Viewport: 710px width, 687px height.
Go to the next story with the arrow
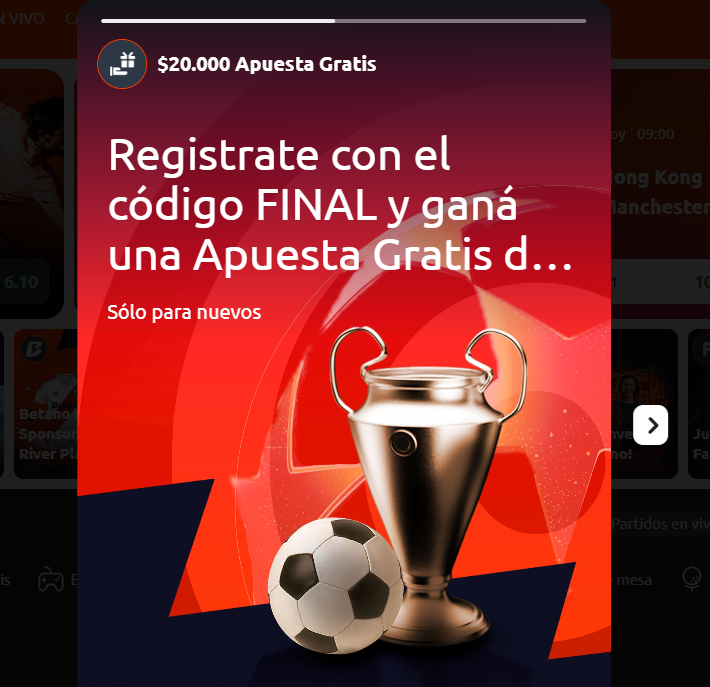[651, 426]
